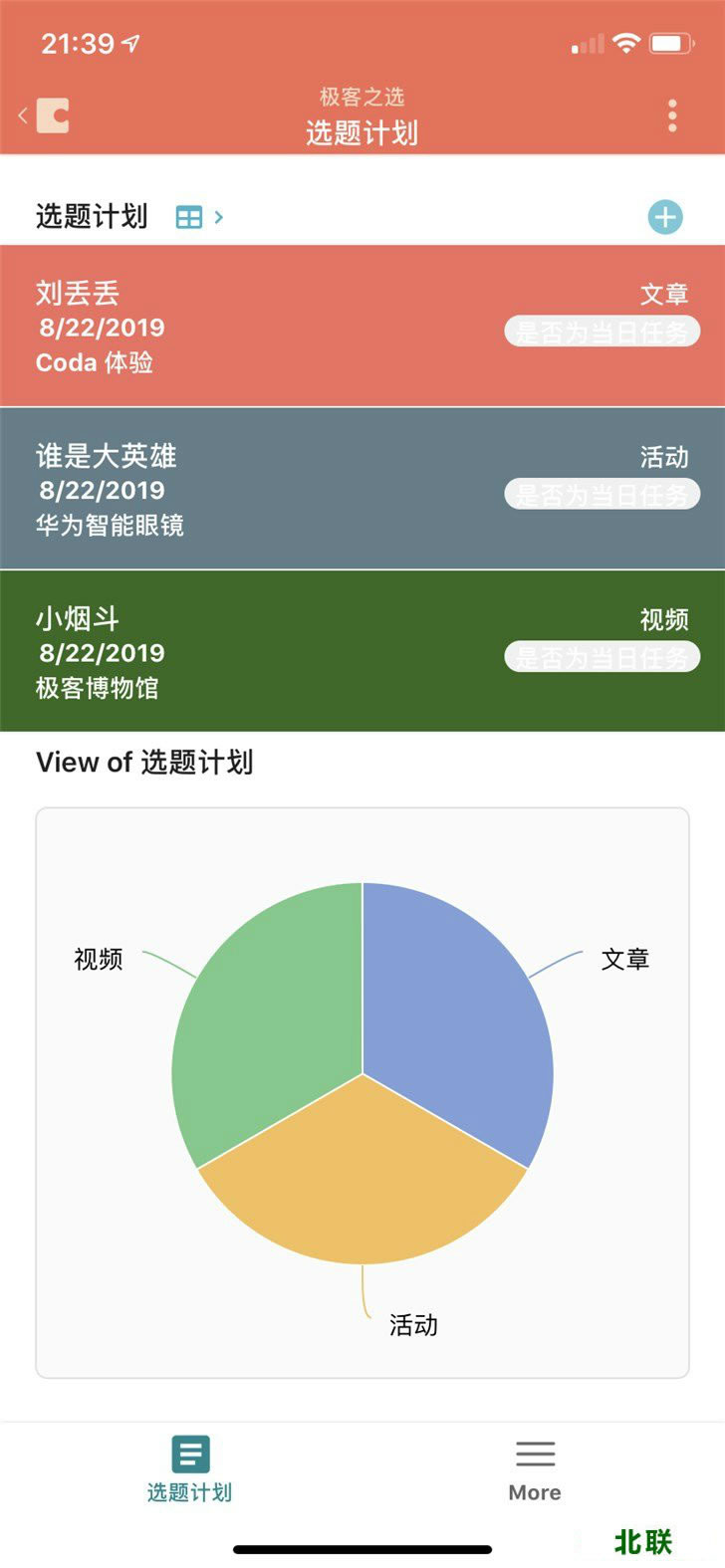Open the 谁是大英雄 华为智能眼镜 card
Screen dimensions: 725x1568
tap(249, 489)
